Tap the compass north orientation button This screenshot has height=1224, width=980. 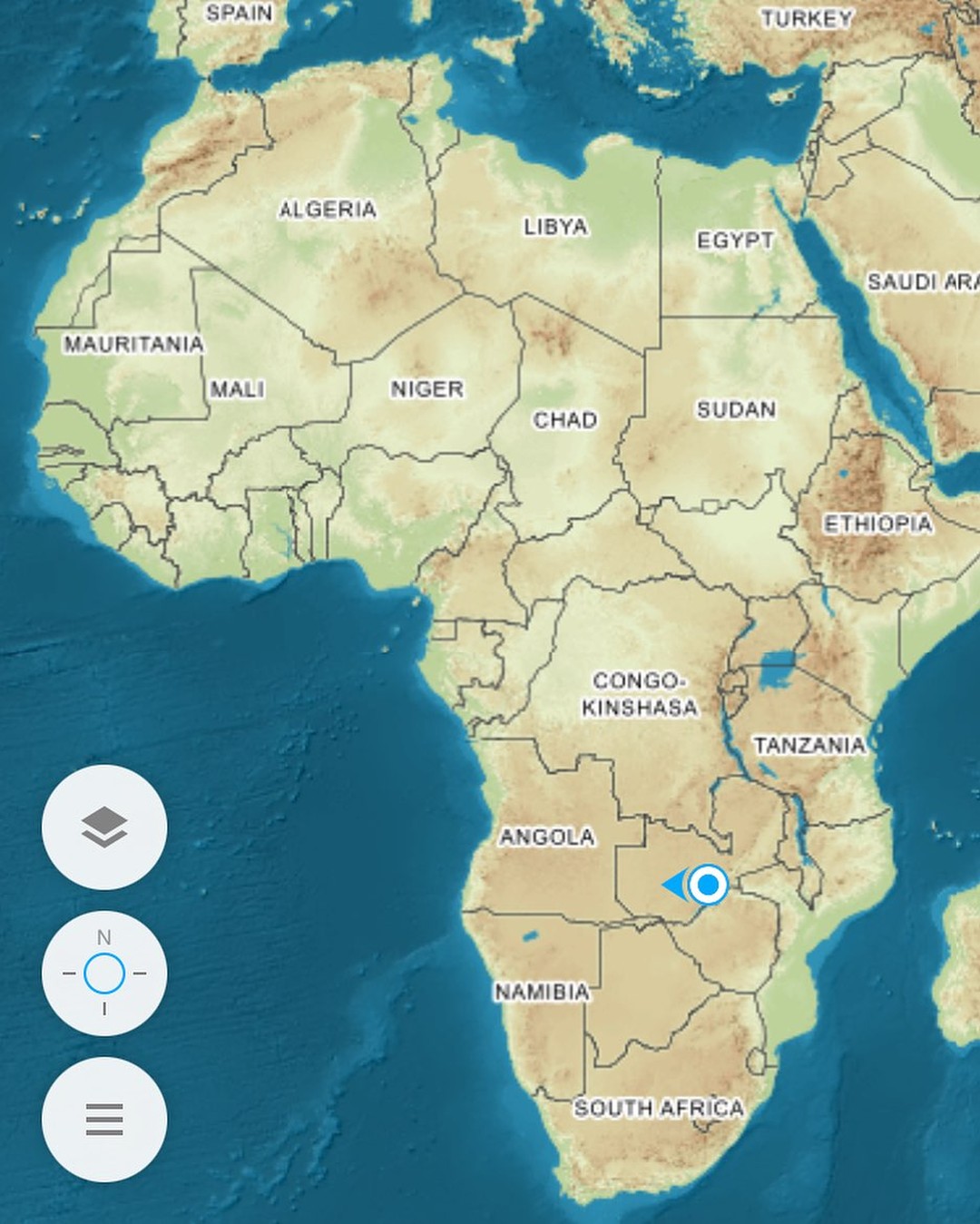point(104,973)
